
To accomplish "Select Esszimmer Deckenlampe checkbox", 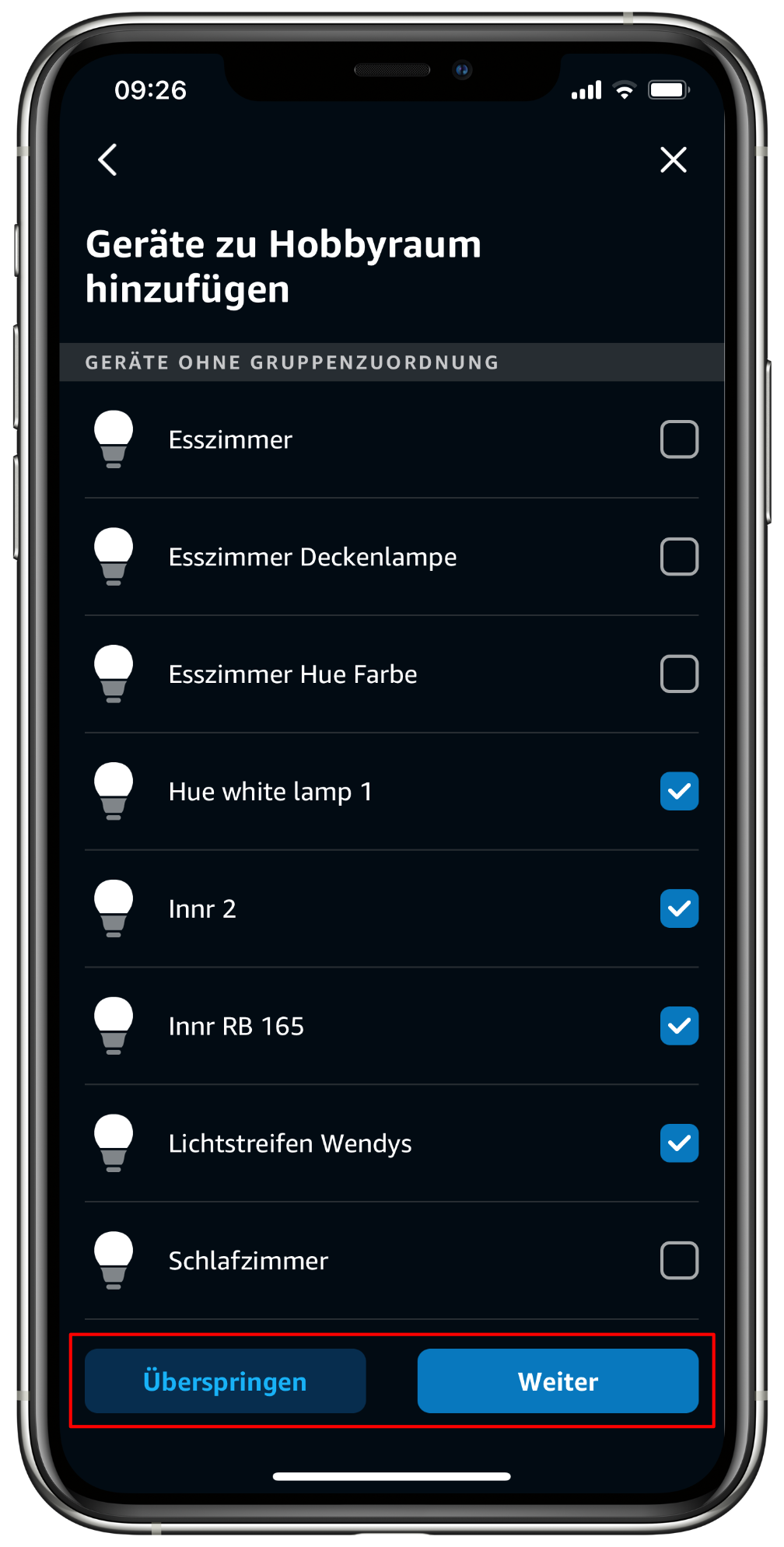I will point(679,557).
